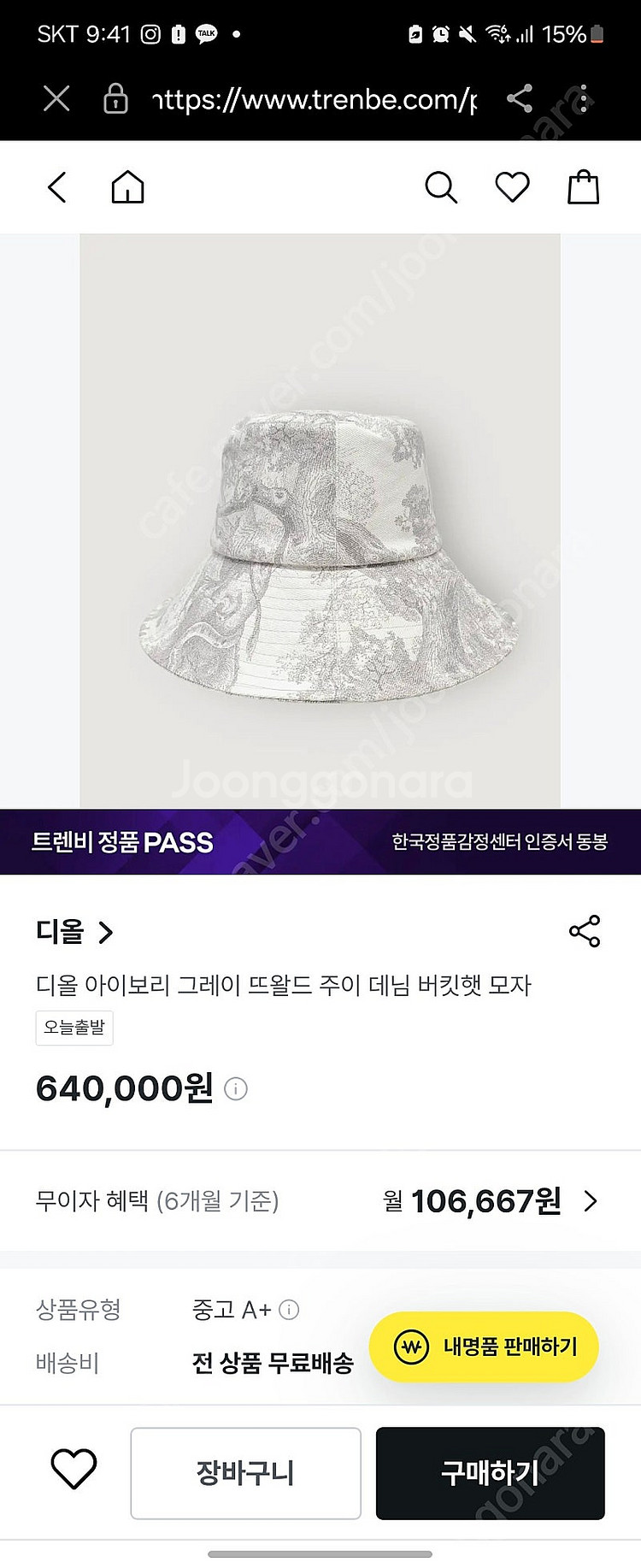Open the browser overflow menu
Image resolution: width=641 pixels, height=1568 pixels.
[583, 99]
